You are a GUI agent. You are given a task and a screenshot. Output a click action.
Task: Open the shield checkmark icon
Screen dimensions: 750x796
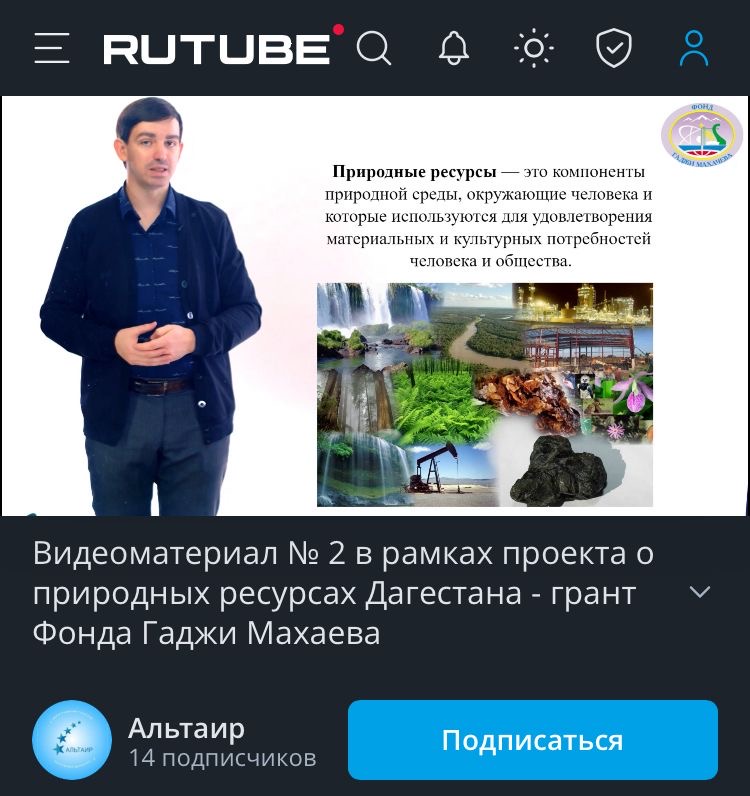click(x=613, y=48)
